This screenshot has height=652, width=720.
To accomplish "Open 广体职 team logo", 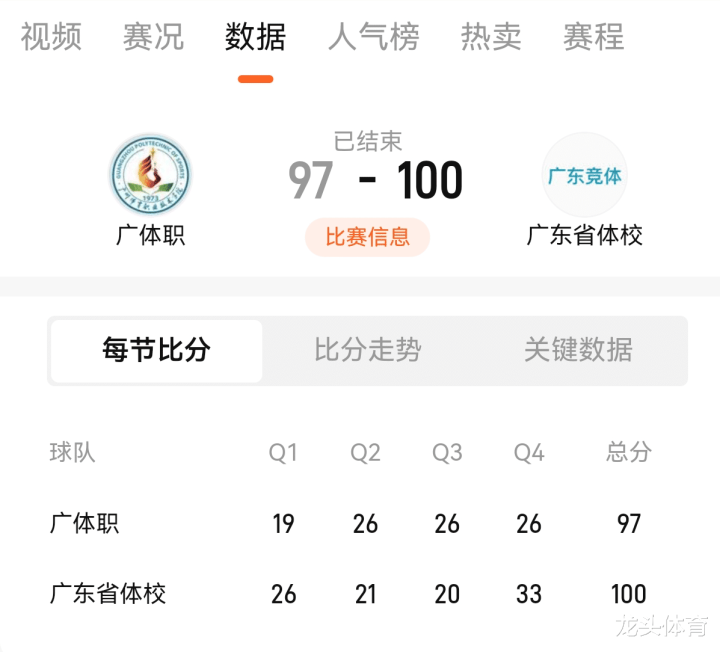I will coord(151,176).
